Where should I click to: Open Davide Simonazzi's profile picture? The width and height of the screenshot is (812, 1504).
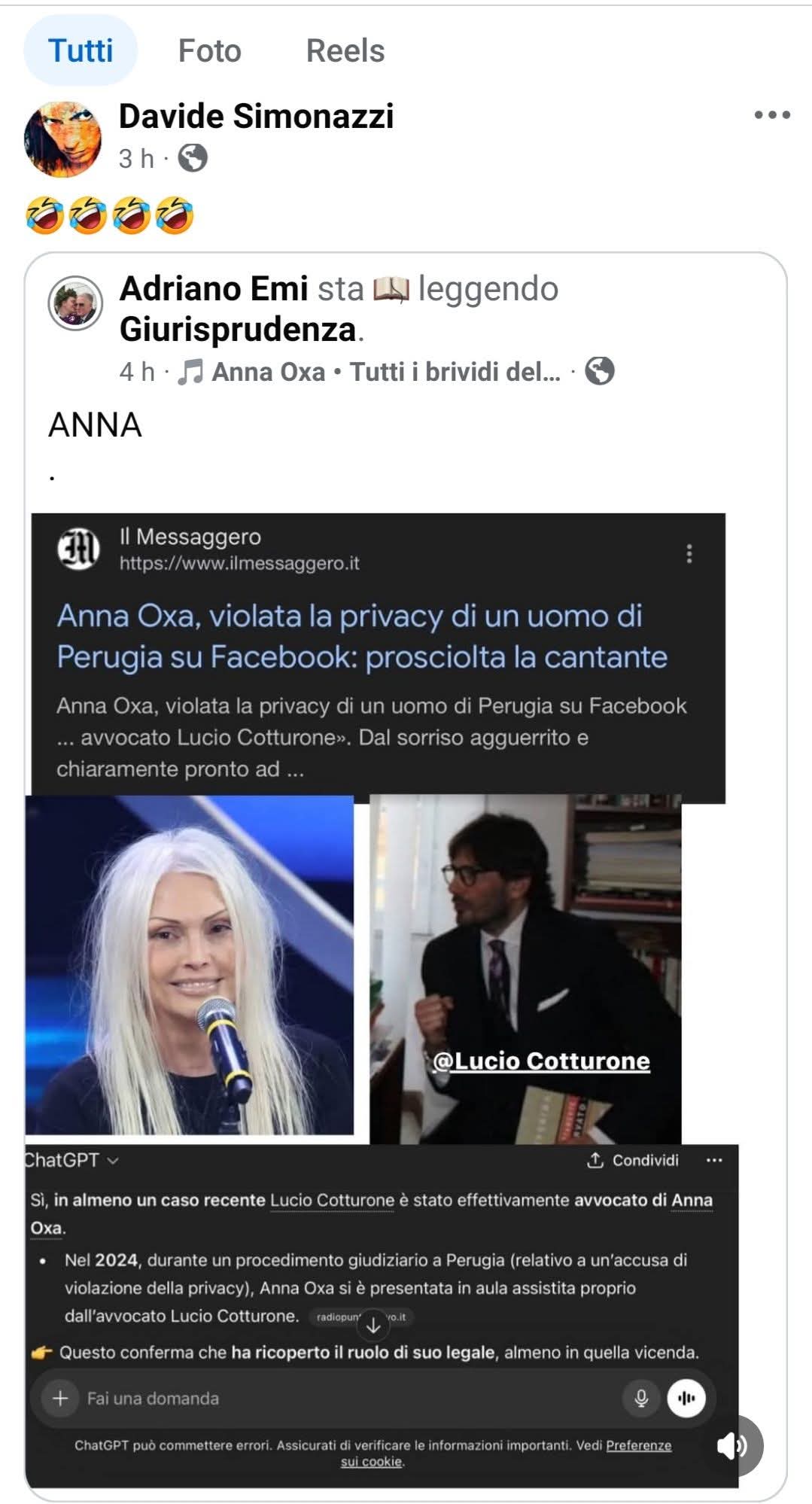click(62, 139)
